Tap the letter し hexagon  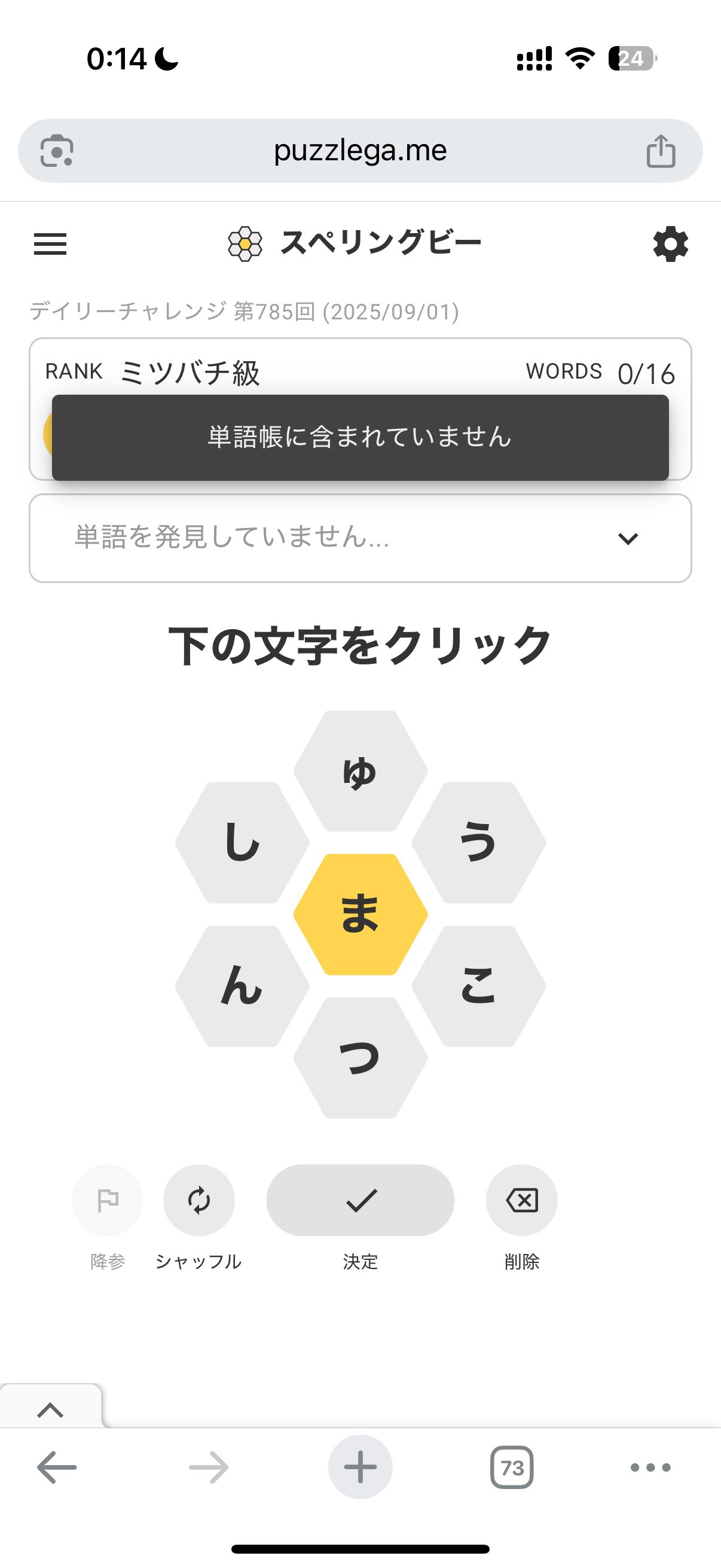pyautogui.click(x=242, y=843)
